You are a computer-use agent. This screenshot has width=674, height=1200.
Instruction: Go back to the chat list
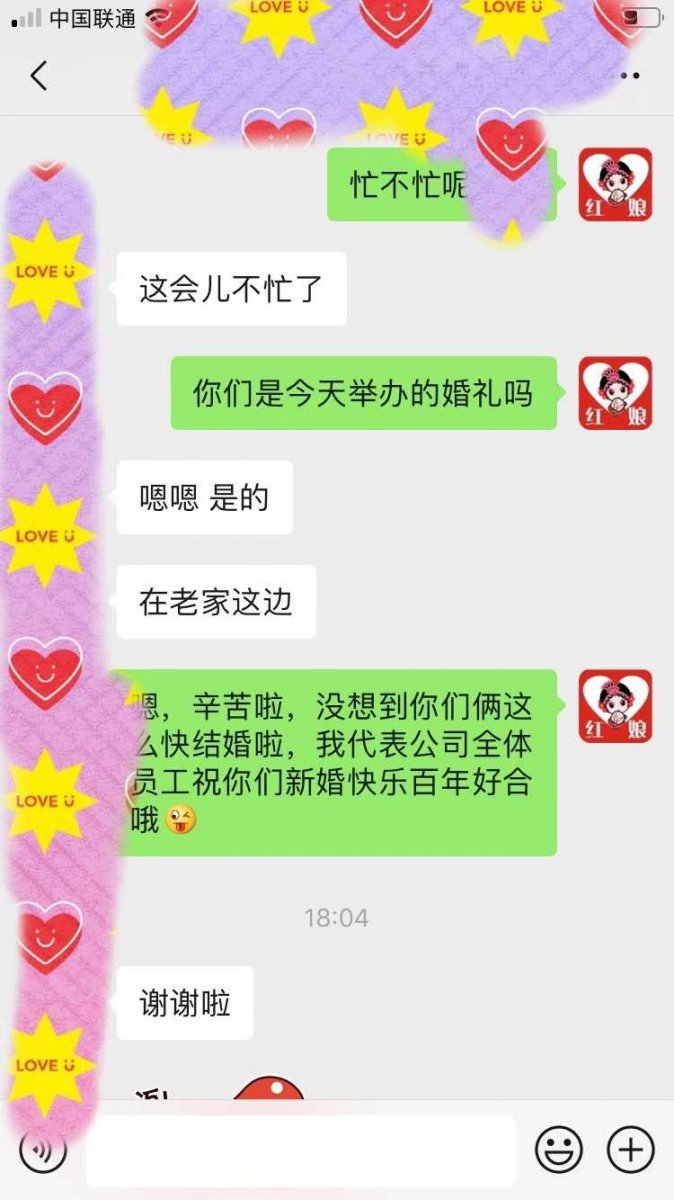(38, 75)
